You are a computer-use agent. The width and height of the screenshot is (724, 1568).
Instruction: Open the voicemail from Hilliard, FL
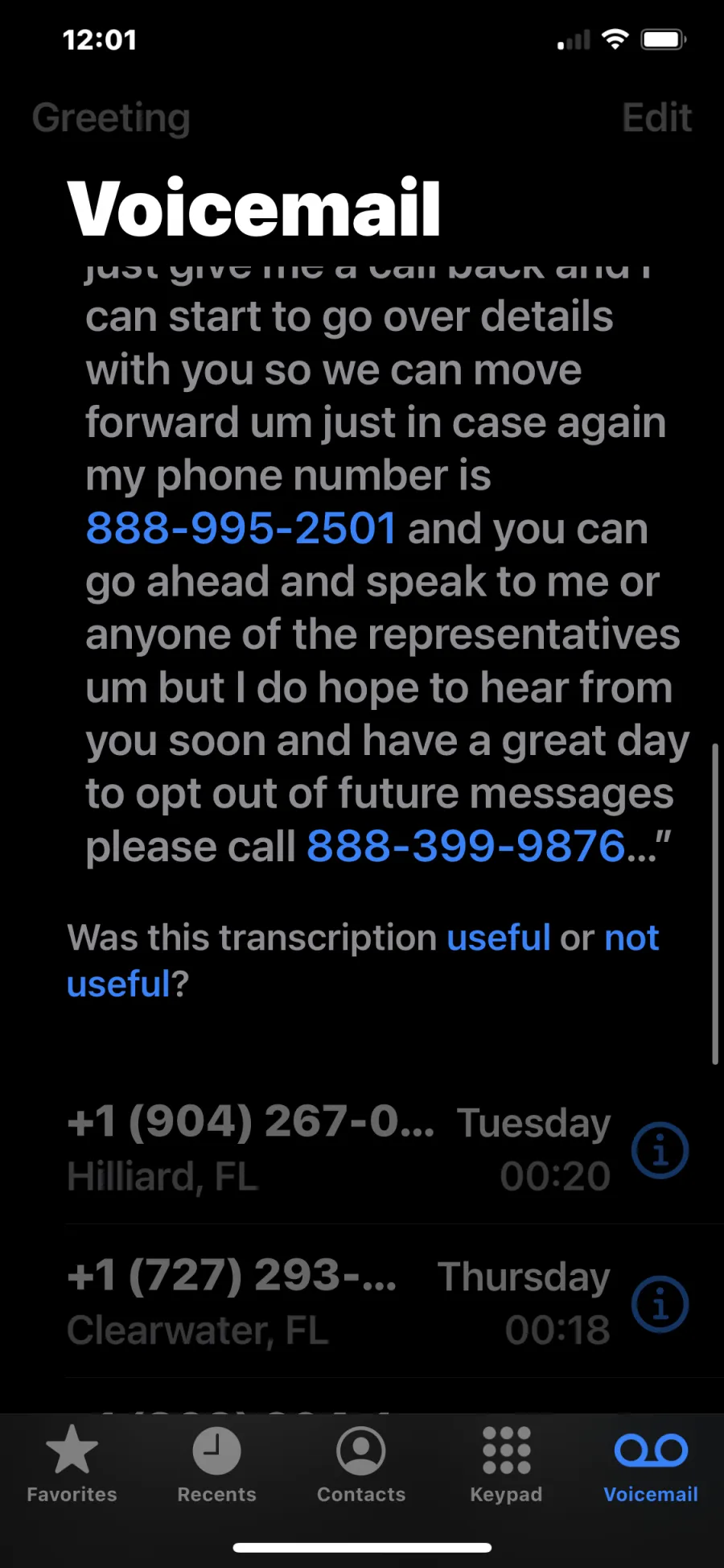click(338, 1149)
